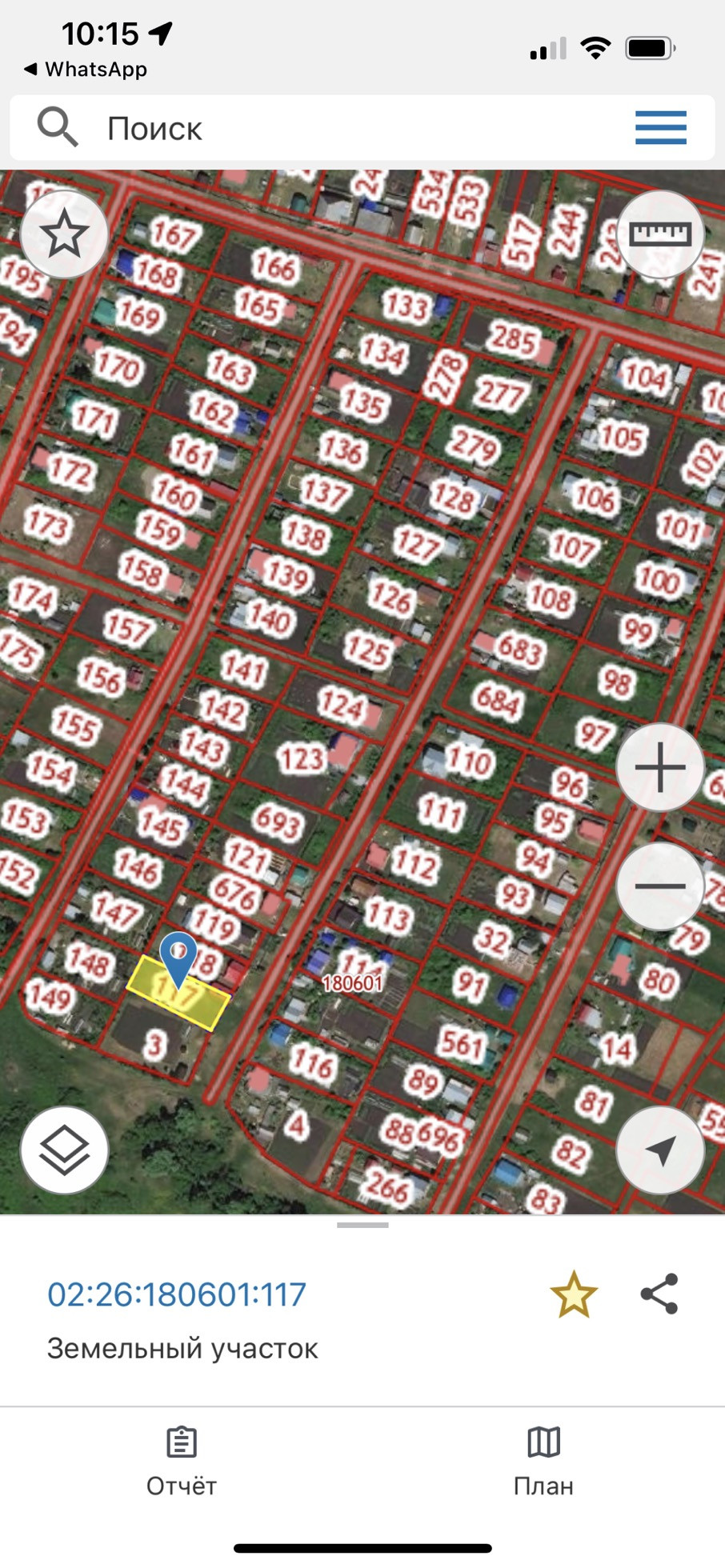725x1568 pixels.
Task: Center map on my location
Action: click(660, 1150)
